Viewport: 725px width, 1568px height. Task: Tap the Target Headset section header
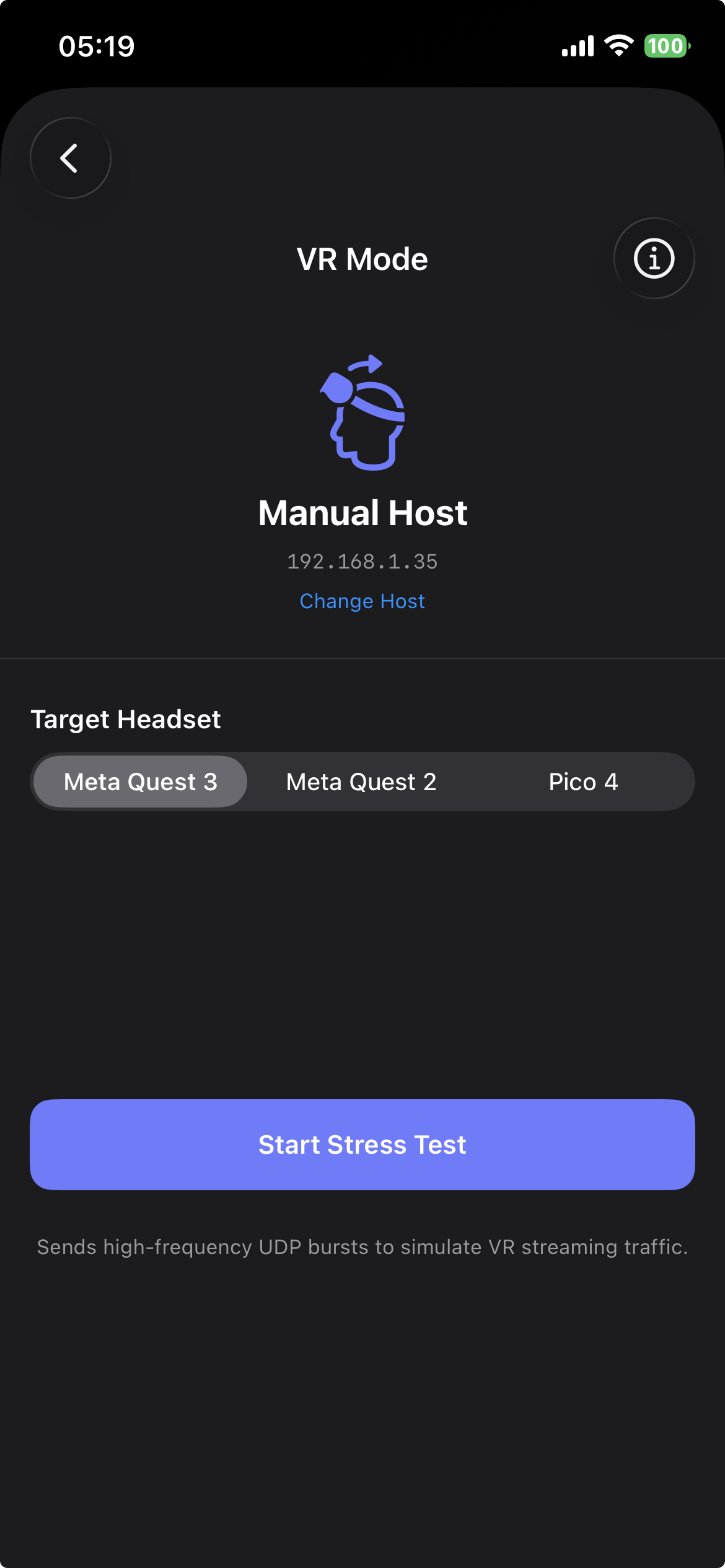125,719
